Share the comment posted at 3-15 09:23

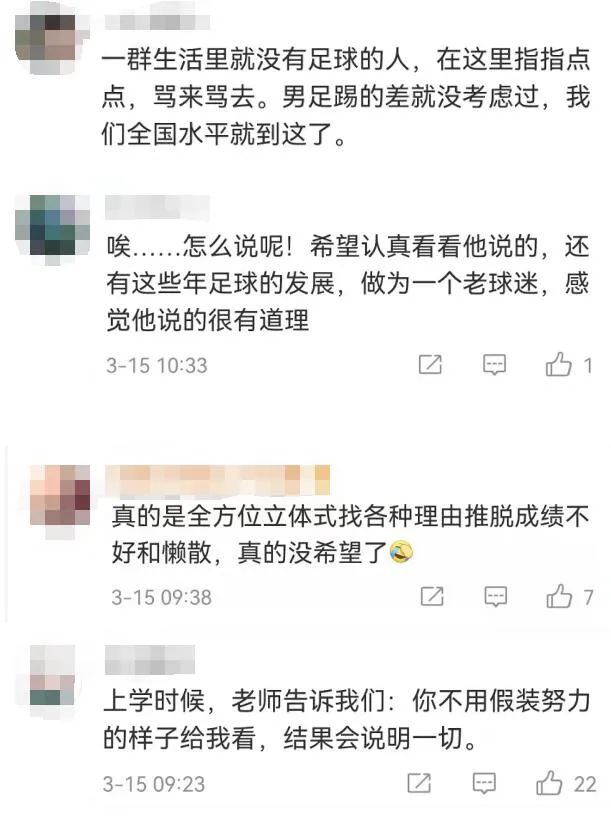coord(420,783)
